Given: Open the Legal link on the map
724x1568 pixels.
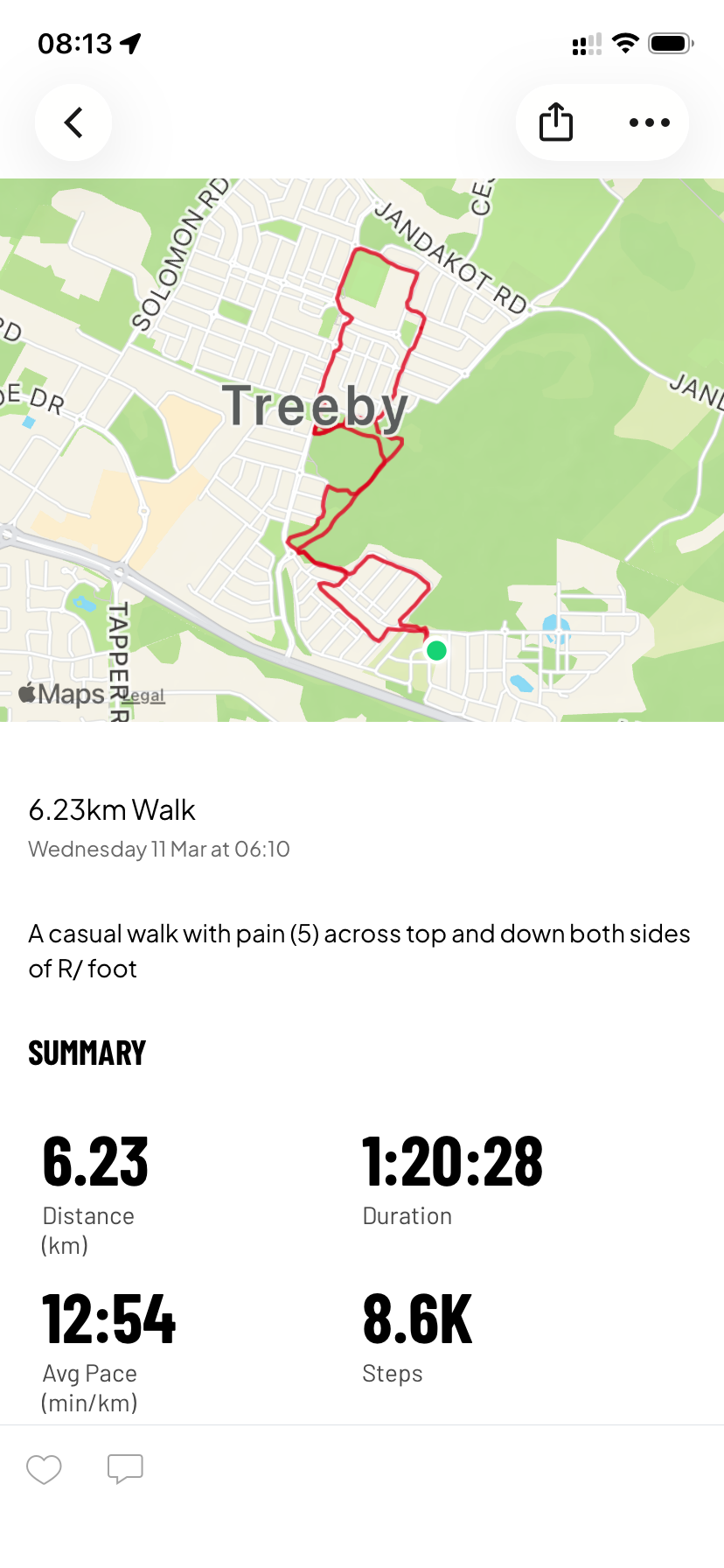Looking at the screenshot, I should point(145,696).
